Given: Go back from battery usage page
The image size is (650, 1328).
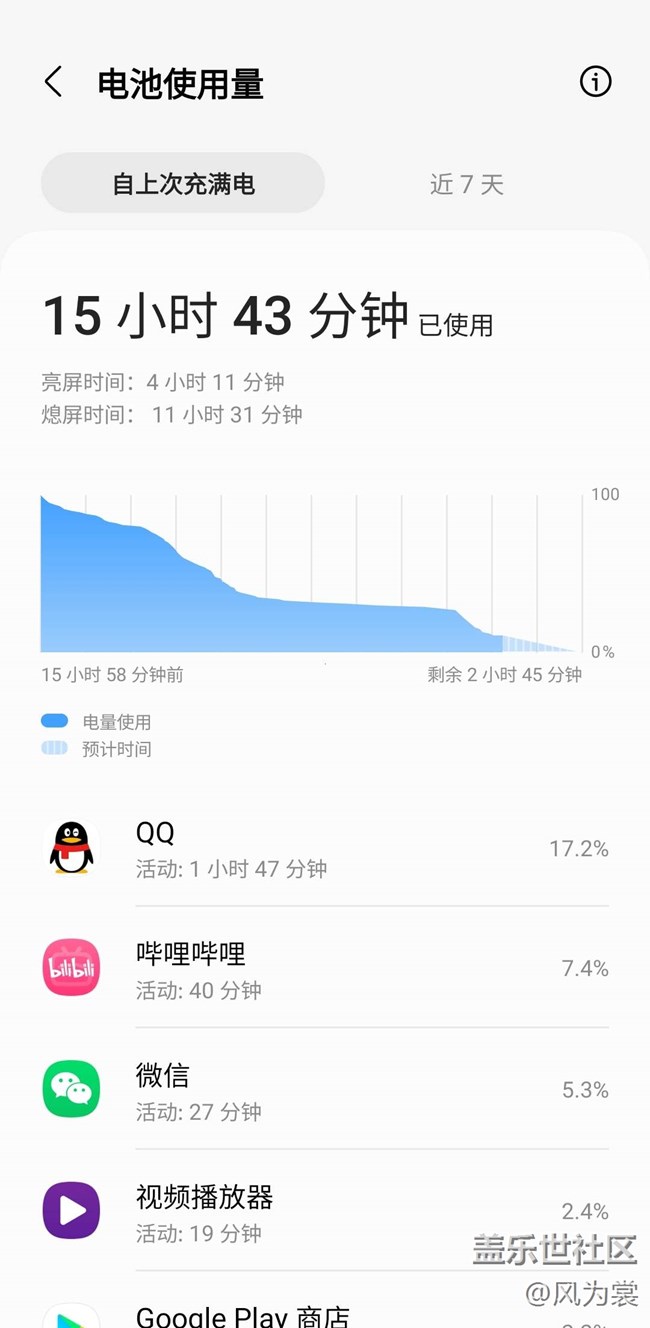Looking at the screenshot, I should click(54, 82).
